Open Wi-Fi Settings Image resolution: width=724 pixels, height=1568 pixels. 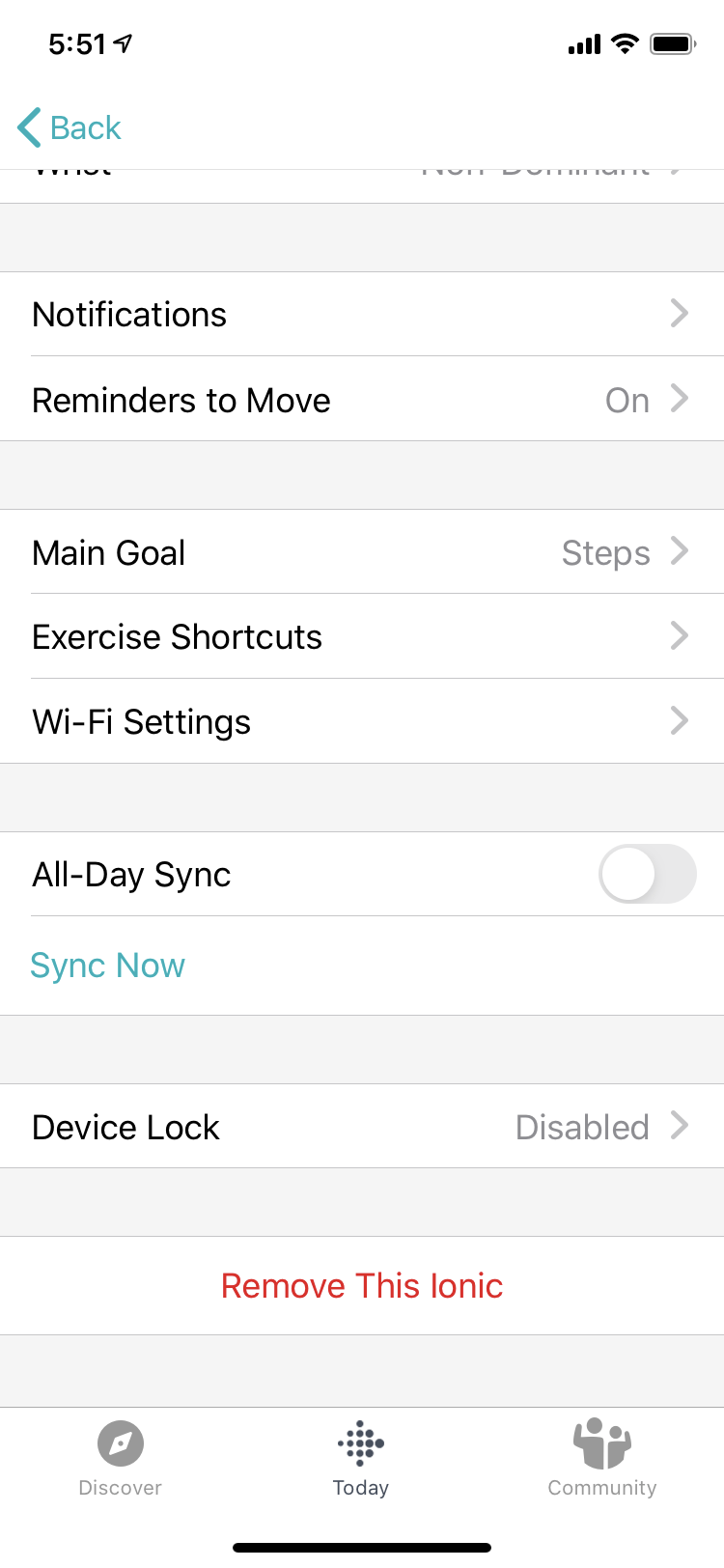click(x=361, y=722)
